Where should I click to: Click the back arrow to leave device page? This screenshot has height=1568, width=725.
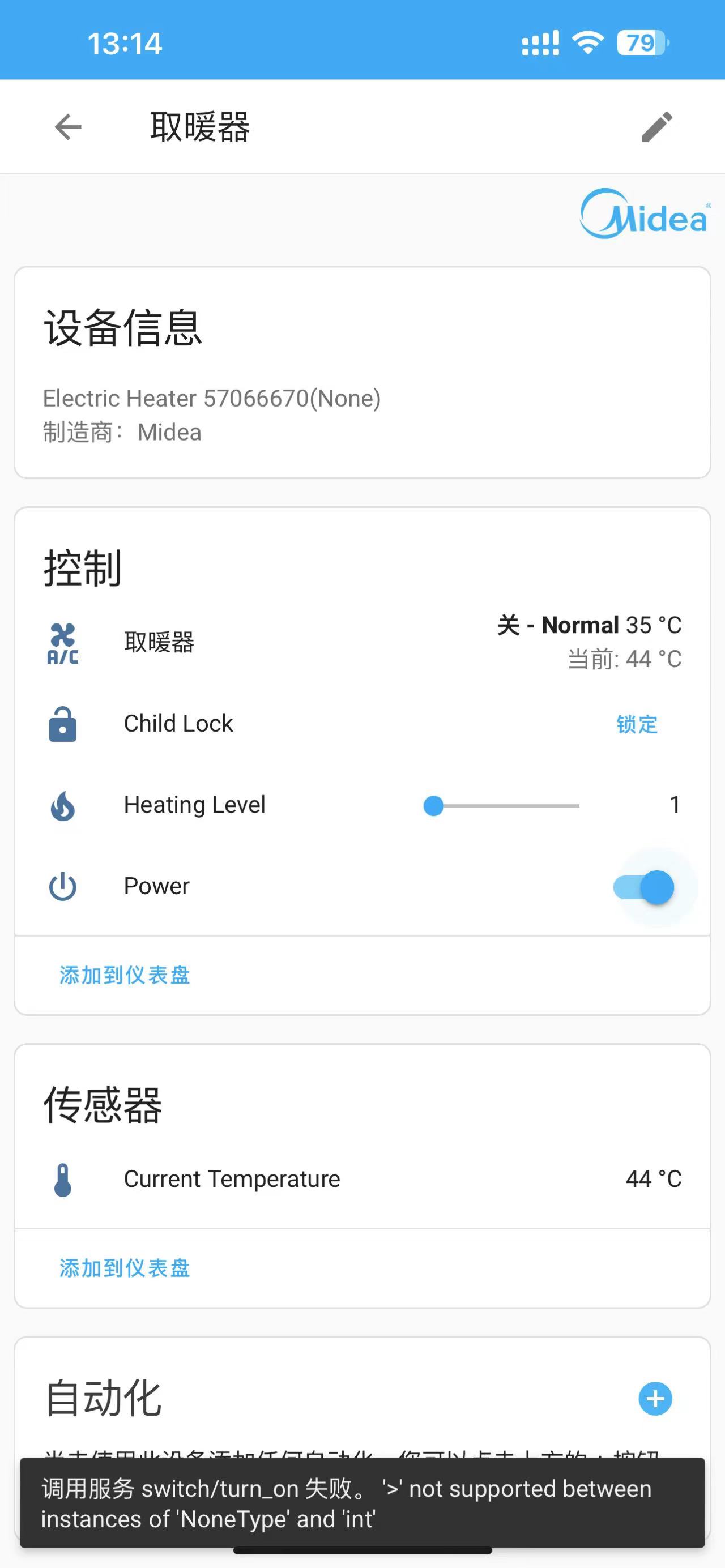[67, 127]
